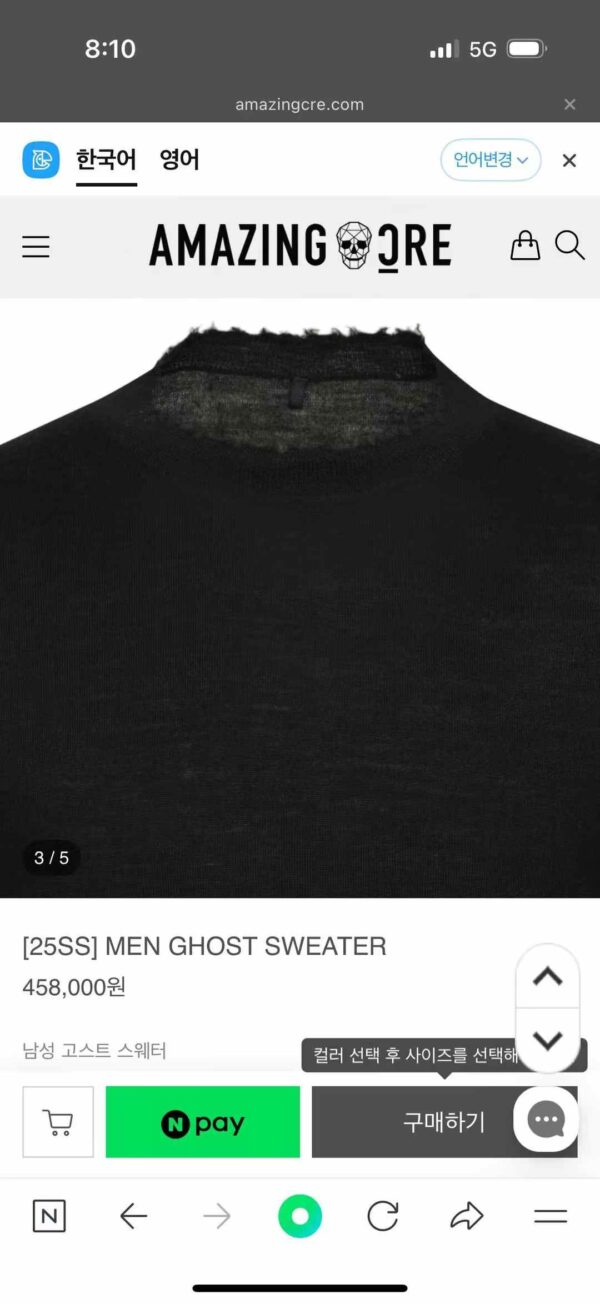
Task: Share this page
Action: tap(466, 1216)
